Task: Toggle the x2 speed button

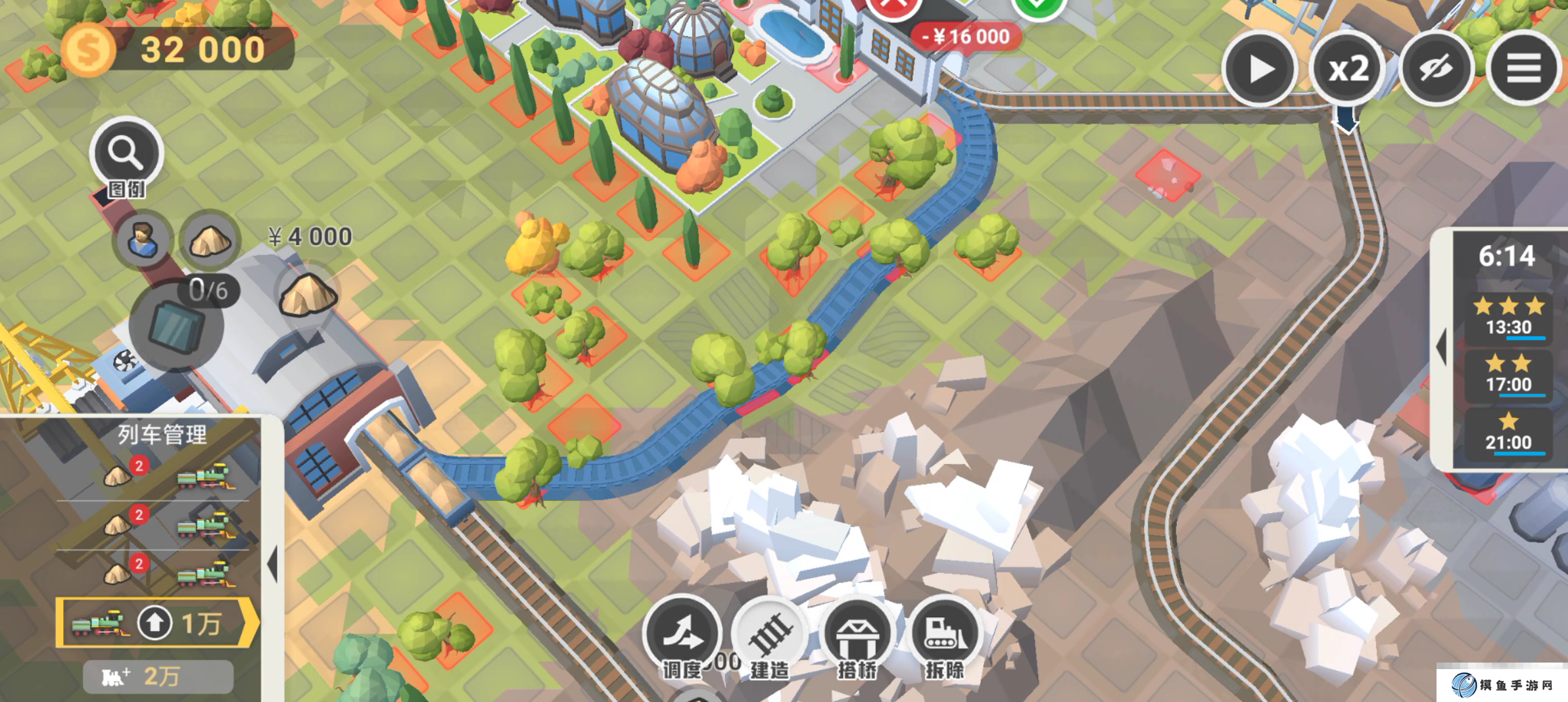Action: point(1348,69)
